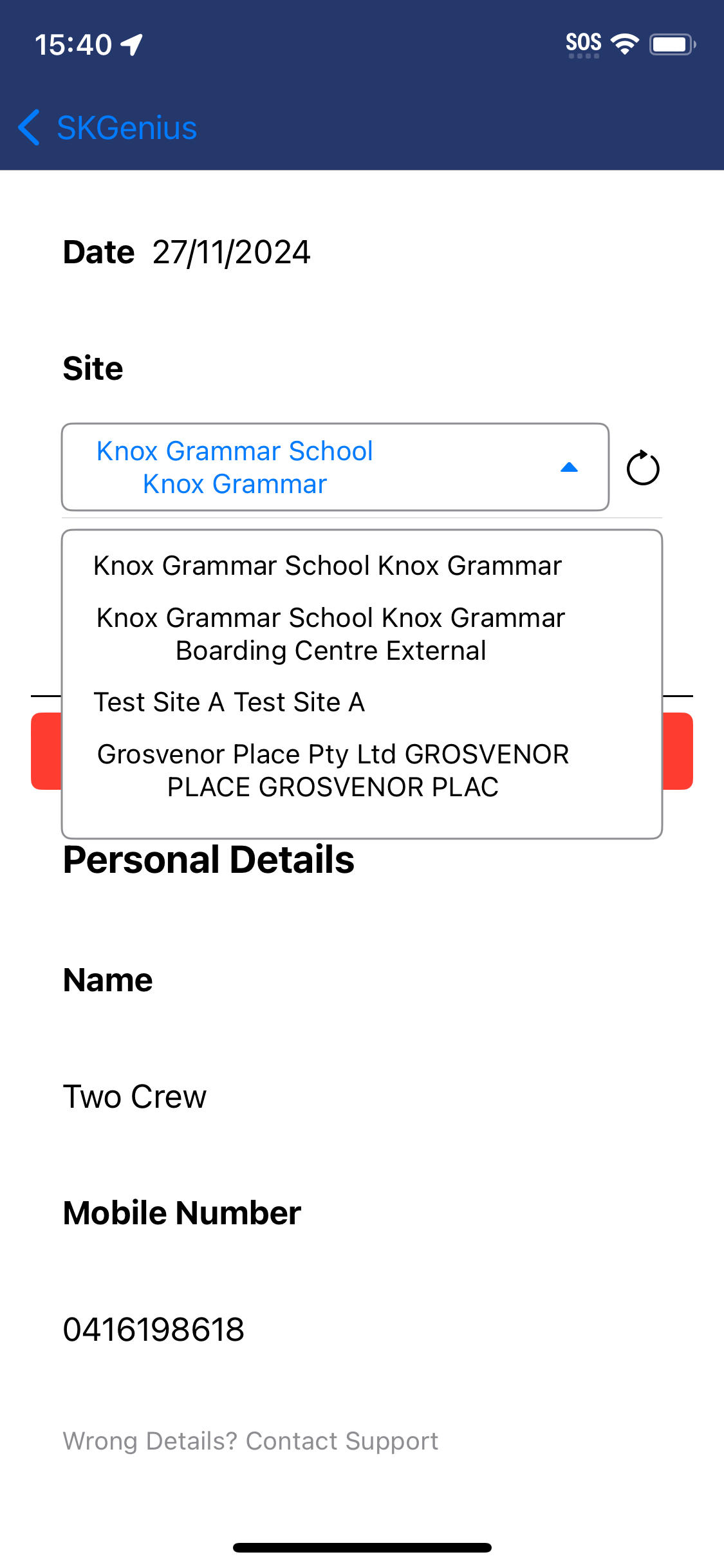
Task: Choose Knox Grammar Boarding Centre External
Action: (x=331, y=634)
